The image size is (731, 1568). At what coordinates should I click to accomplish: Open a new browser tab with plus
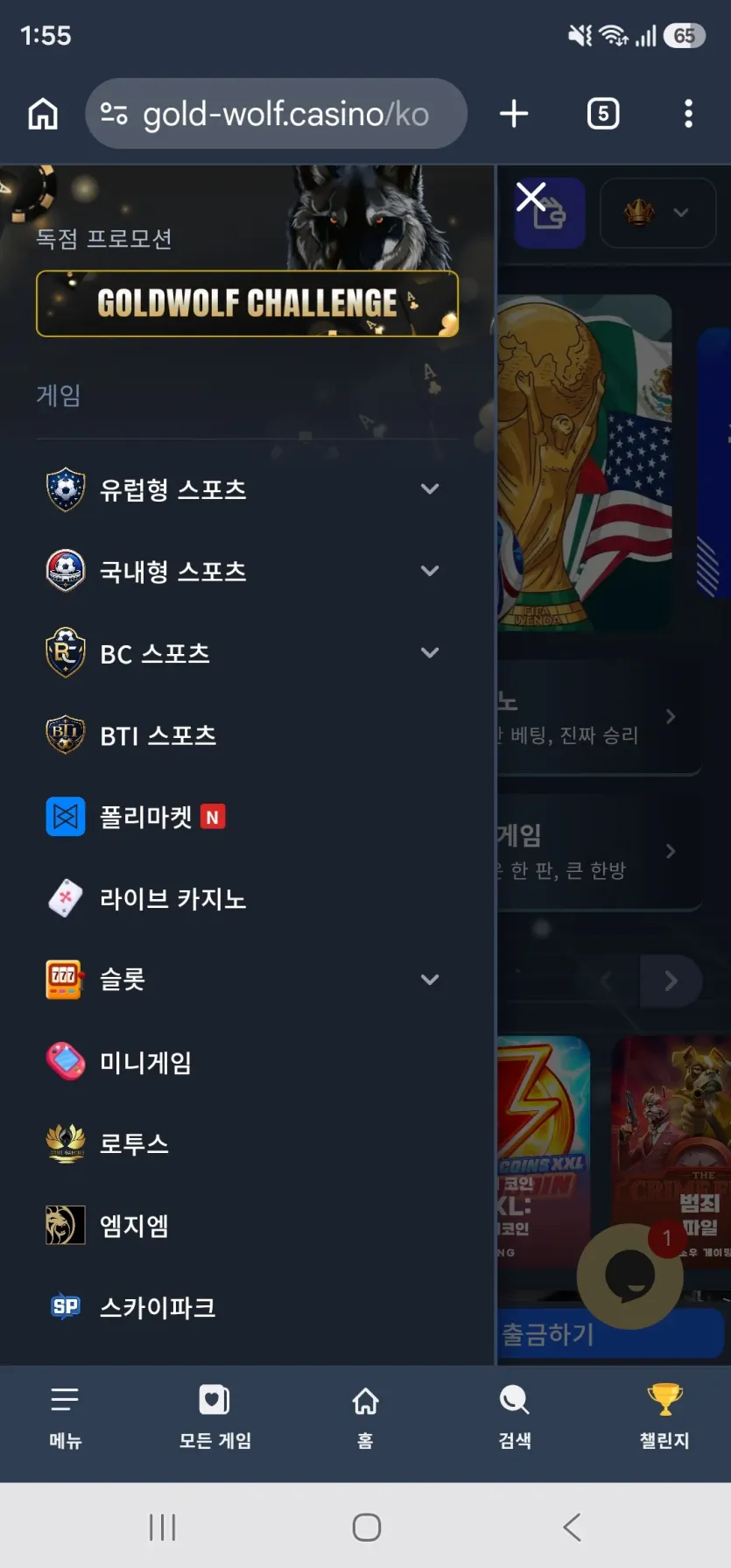pyautogui.click(x=514, y=114)
